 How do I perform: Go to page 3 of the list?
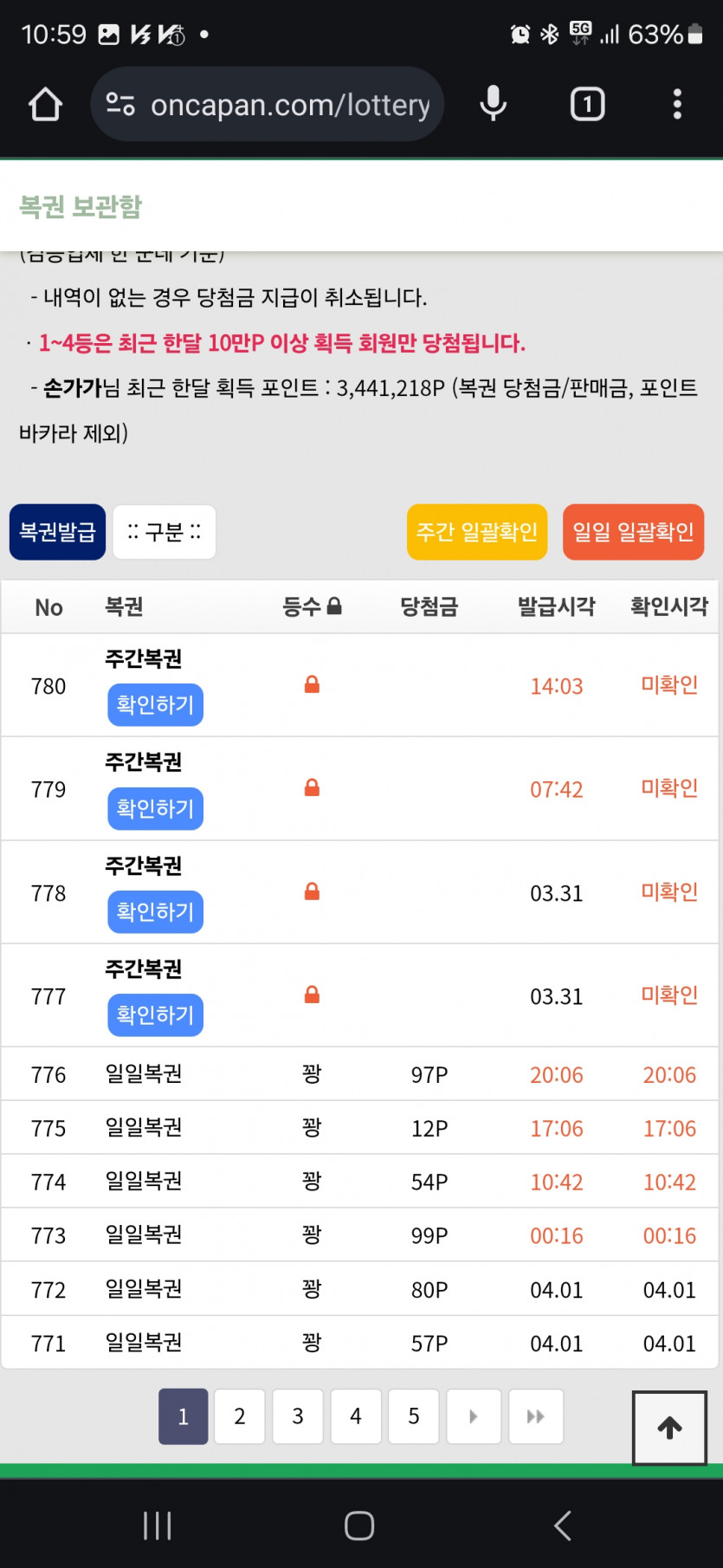coord(298,1416)
